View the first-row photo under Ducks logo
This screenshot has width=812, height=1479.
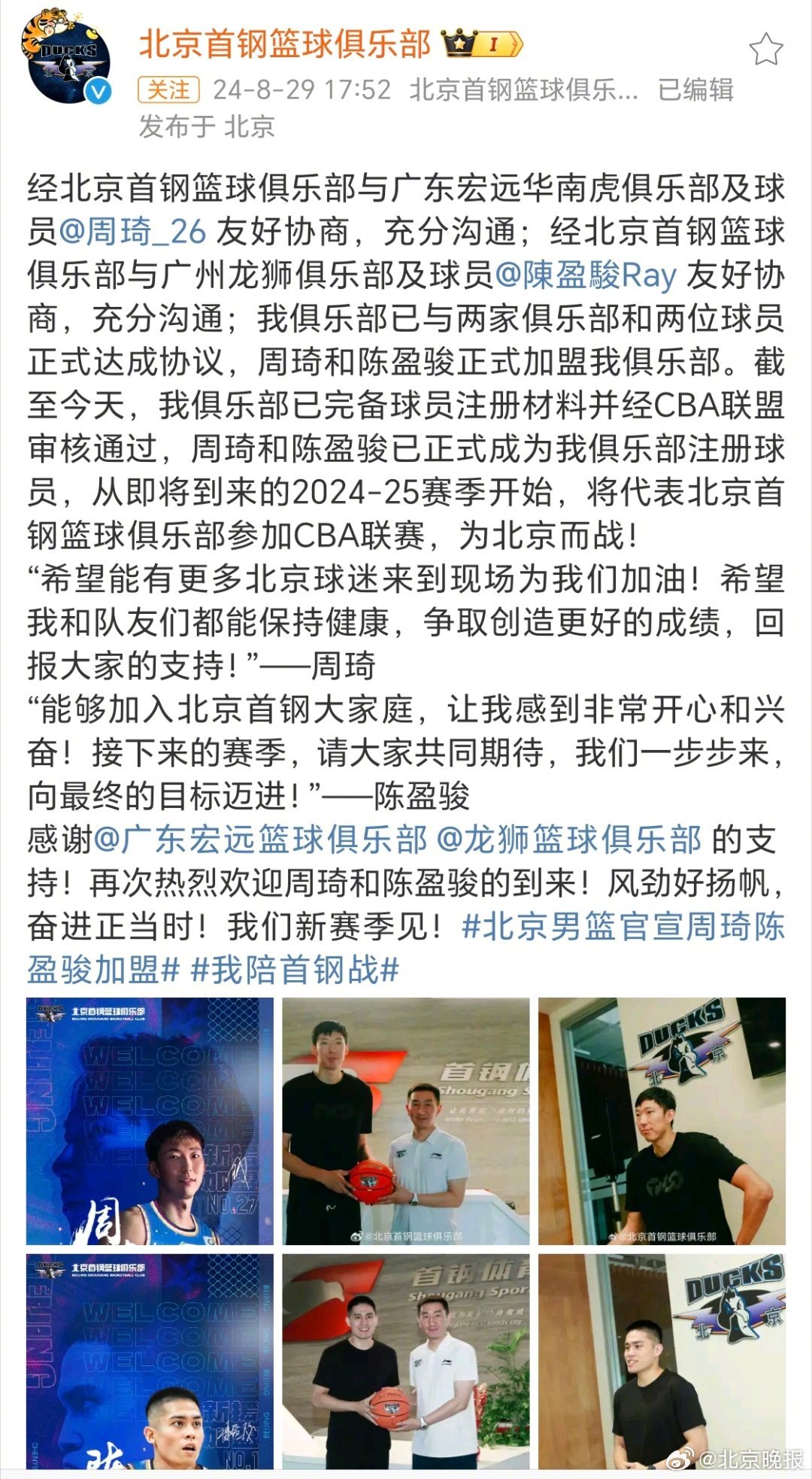pyautogui.click(x=662, y=1121)
